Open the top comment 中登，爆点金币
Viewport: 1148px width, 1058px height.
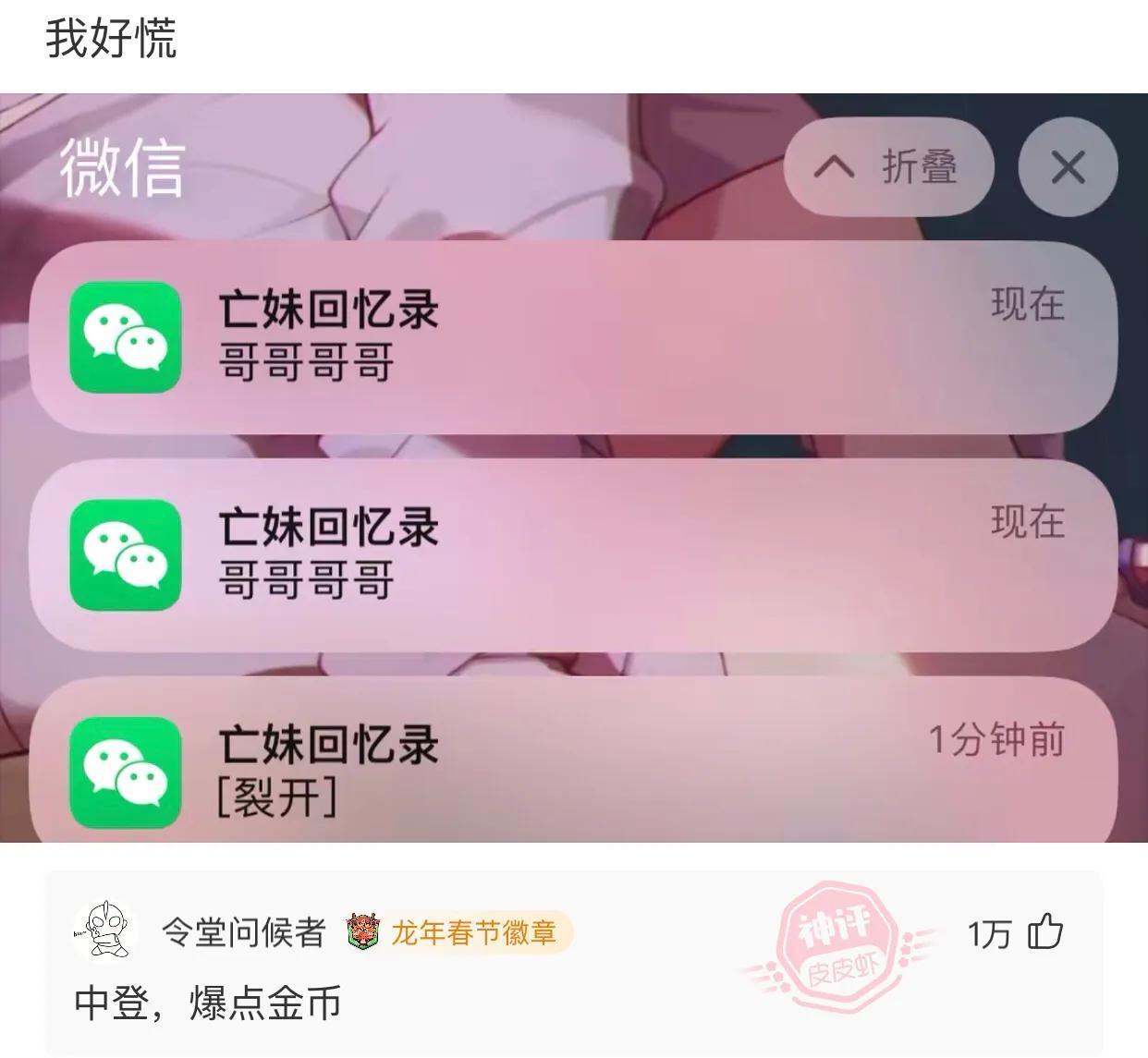(208, 1003)
